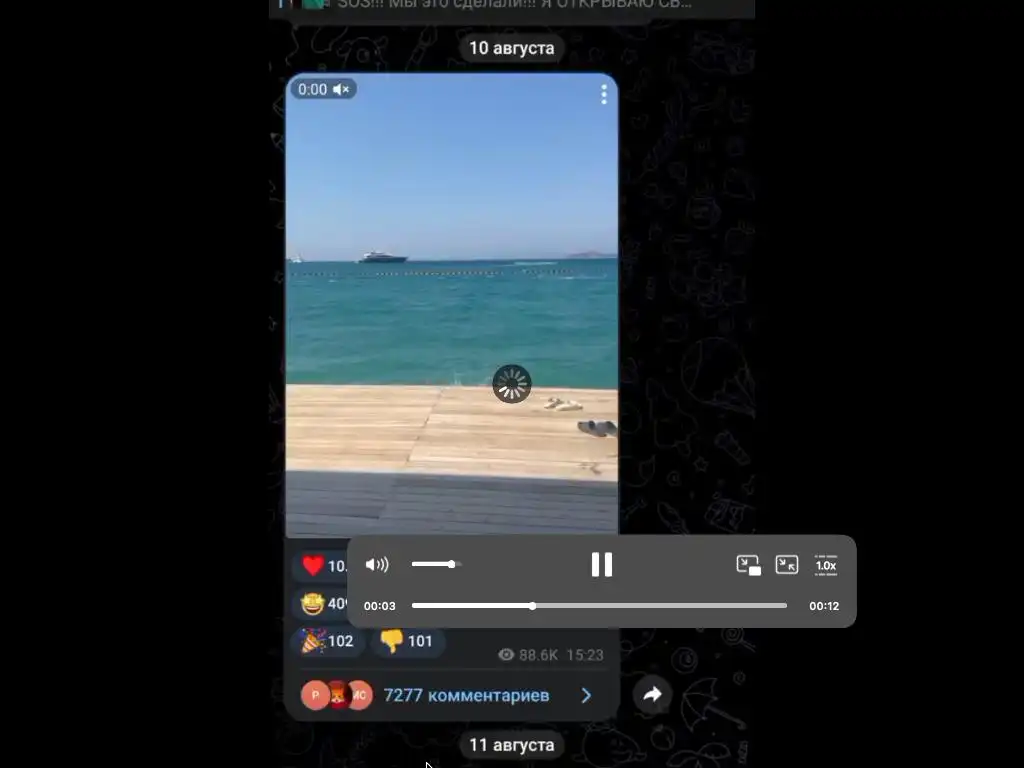The width and height of the screenshot is (1024, 768).
Task: Add the thumbs down reaction 101
Action: pyautogui.click(x=407, y=641)
